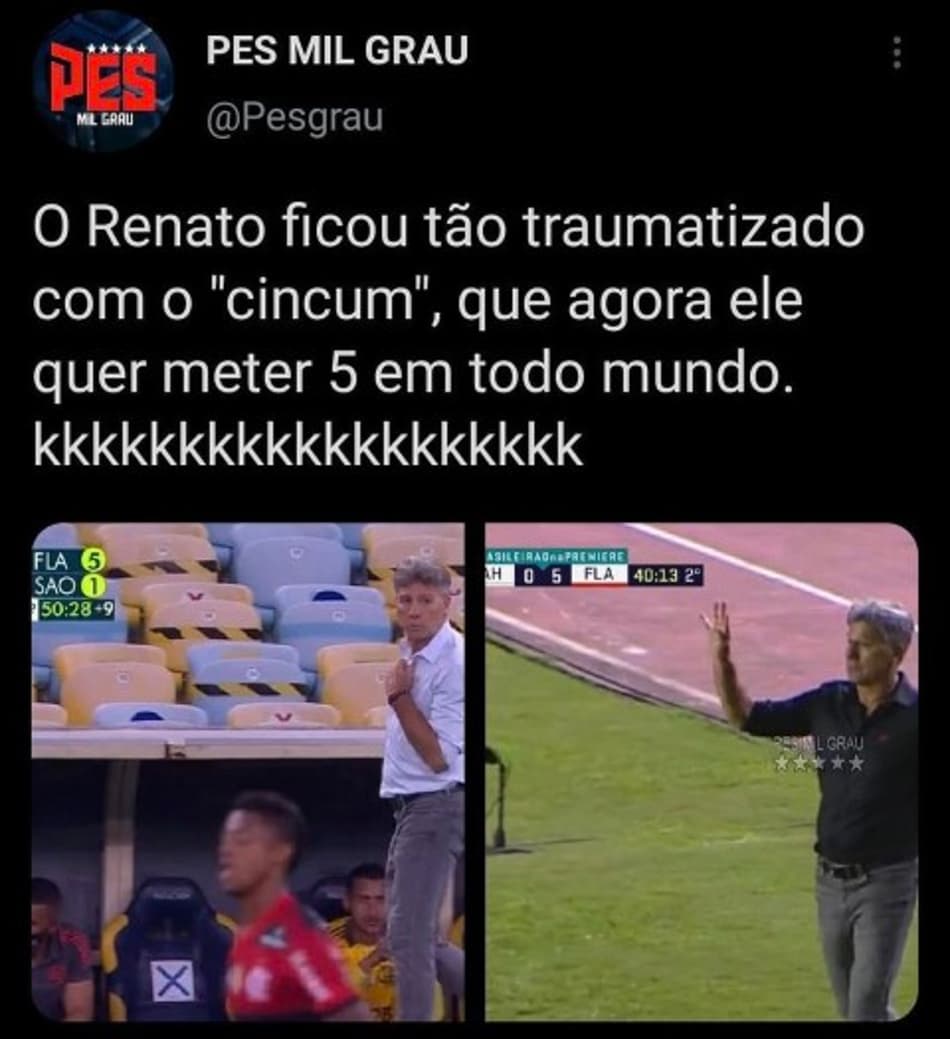The width and height of the screenshot is (950, 1039).
Task: Open the tweet's overflow menu
Action: [x=897, y=53]
